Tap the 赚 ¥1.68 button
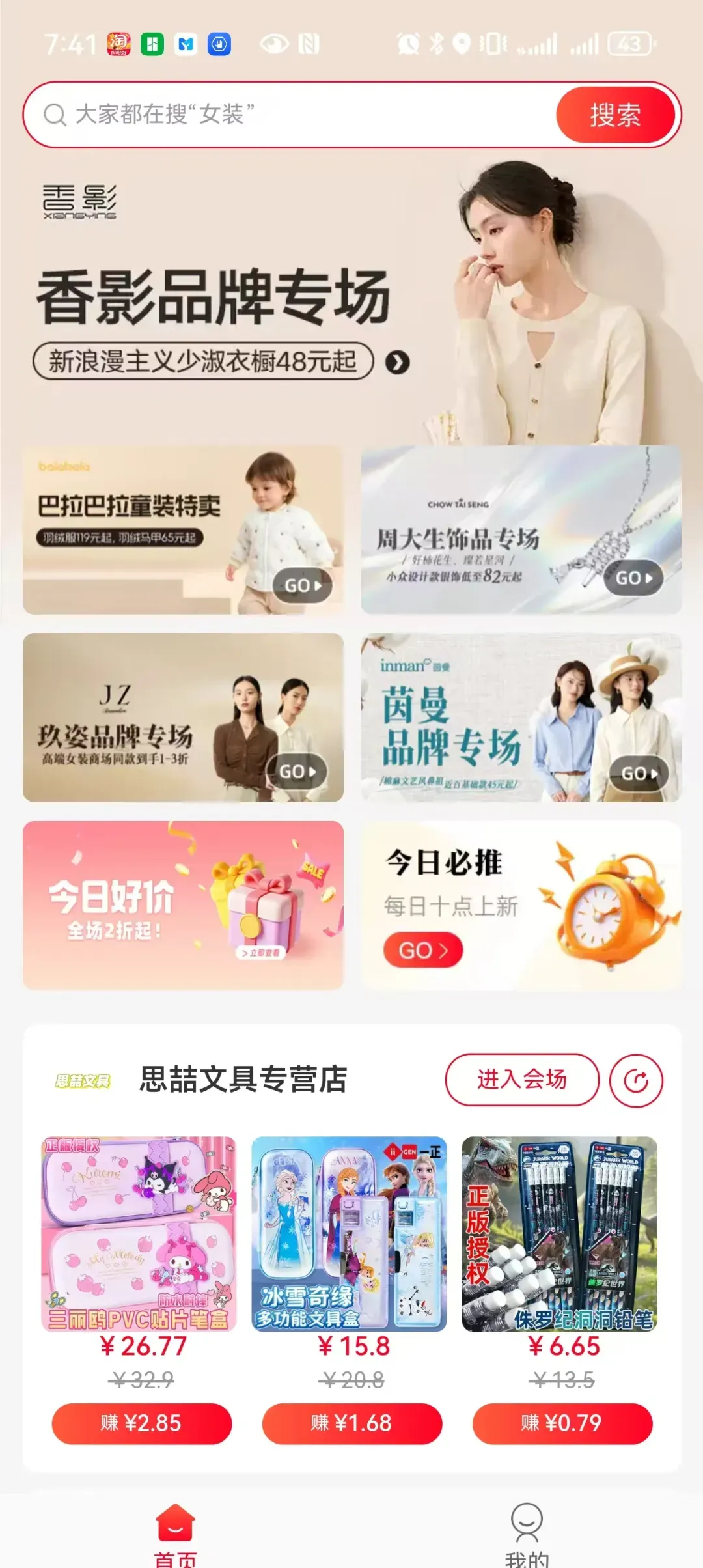 (352, 1423)
